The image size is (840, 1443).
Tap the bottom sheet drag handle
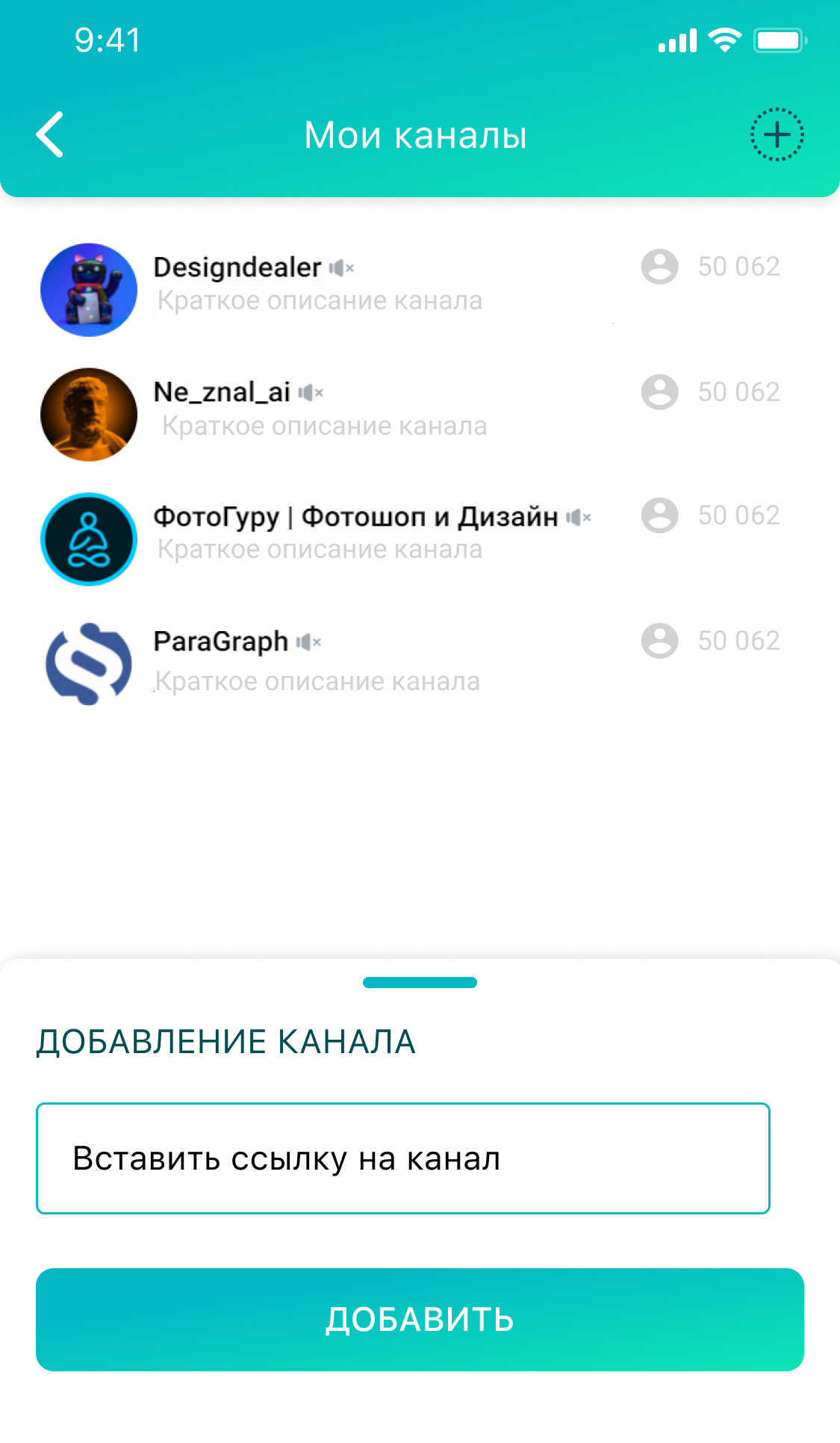click(420, 983)
